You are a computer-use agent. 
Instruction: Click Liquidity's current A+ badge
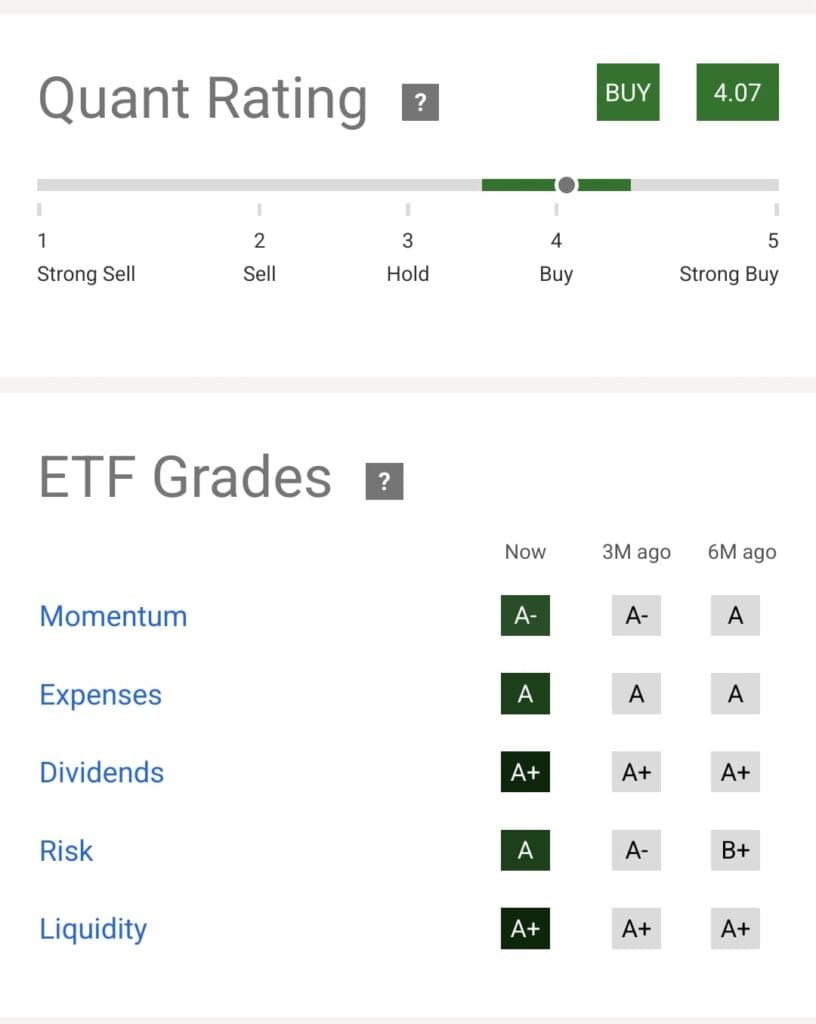click(525, 928)
